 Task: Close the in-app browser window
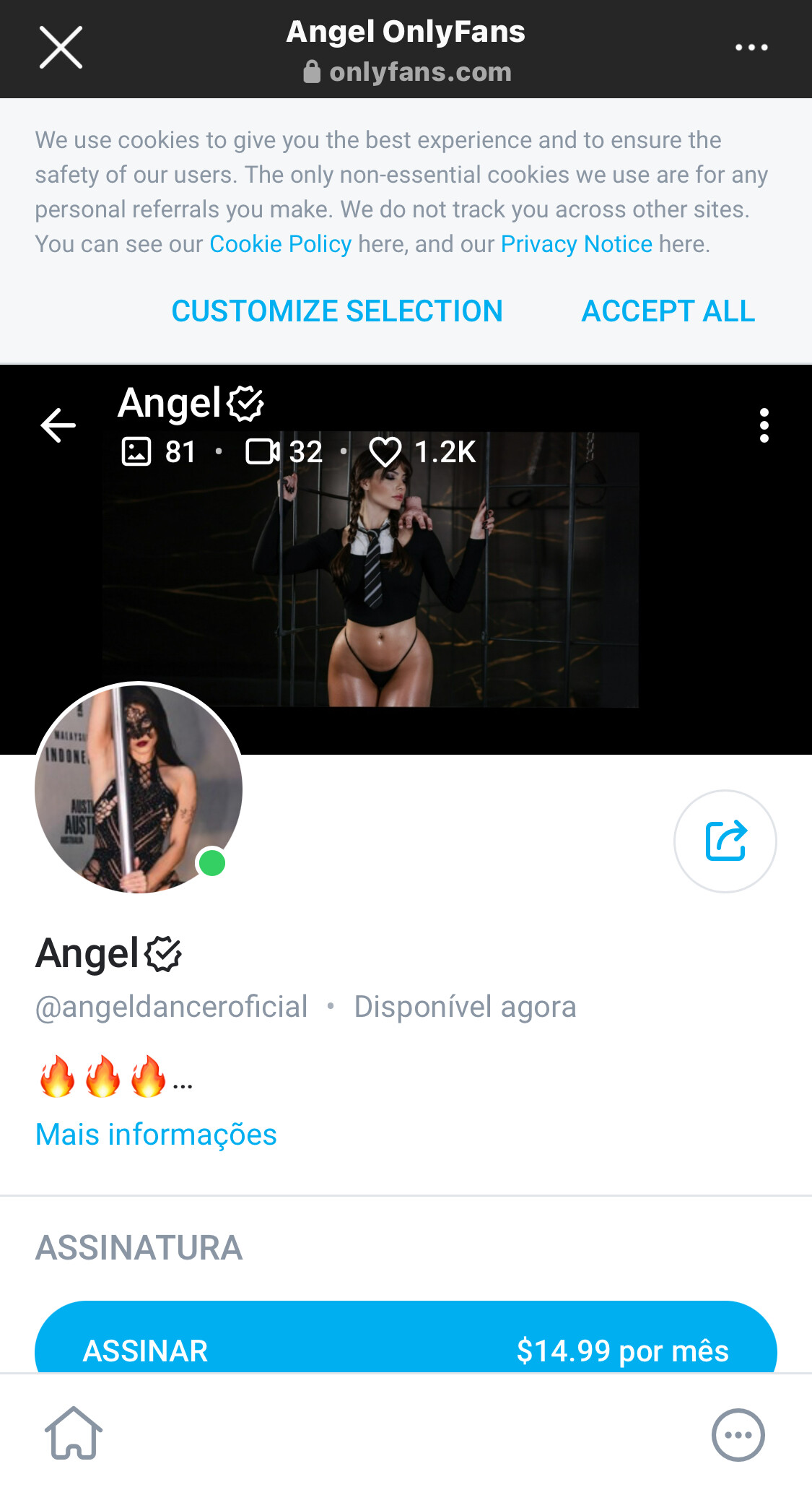coord(61,48)
